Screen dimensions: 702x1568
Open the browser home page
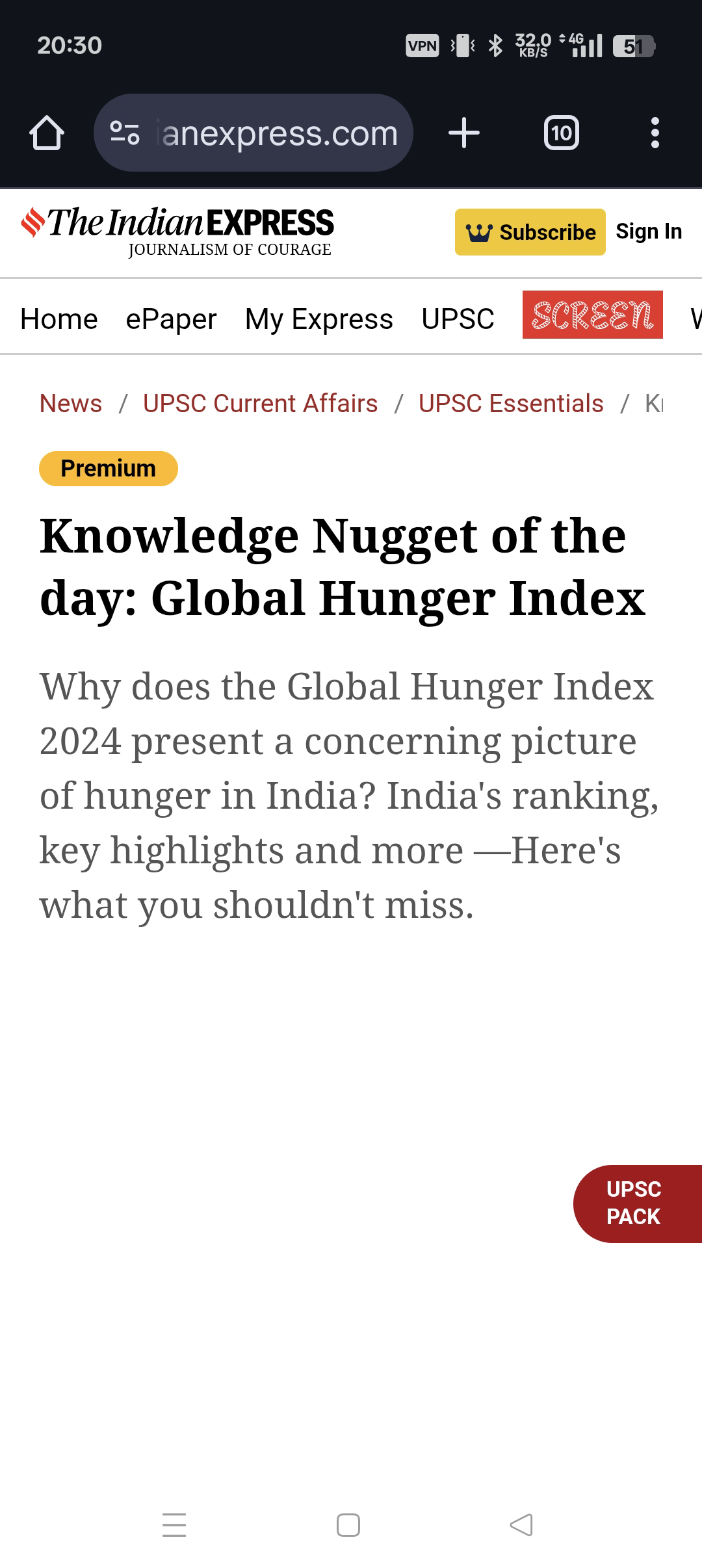(47, 133)
